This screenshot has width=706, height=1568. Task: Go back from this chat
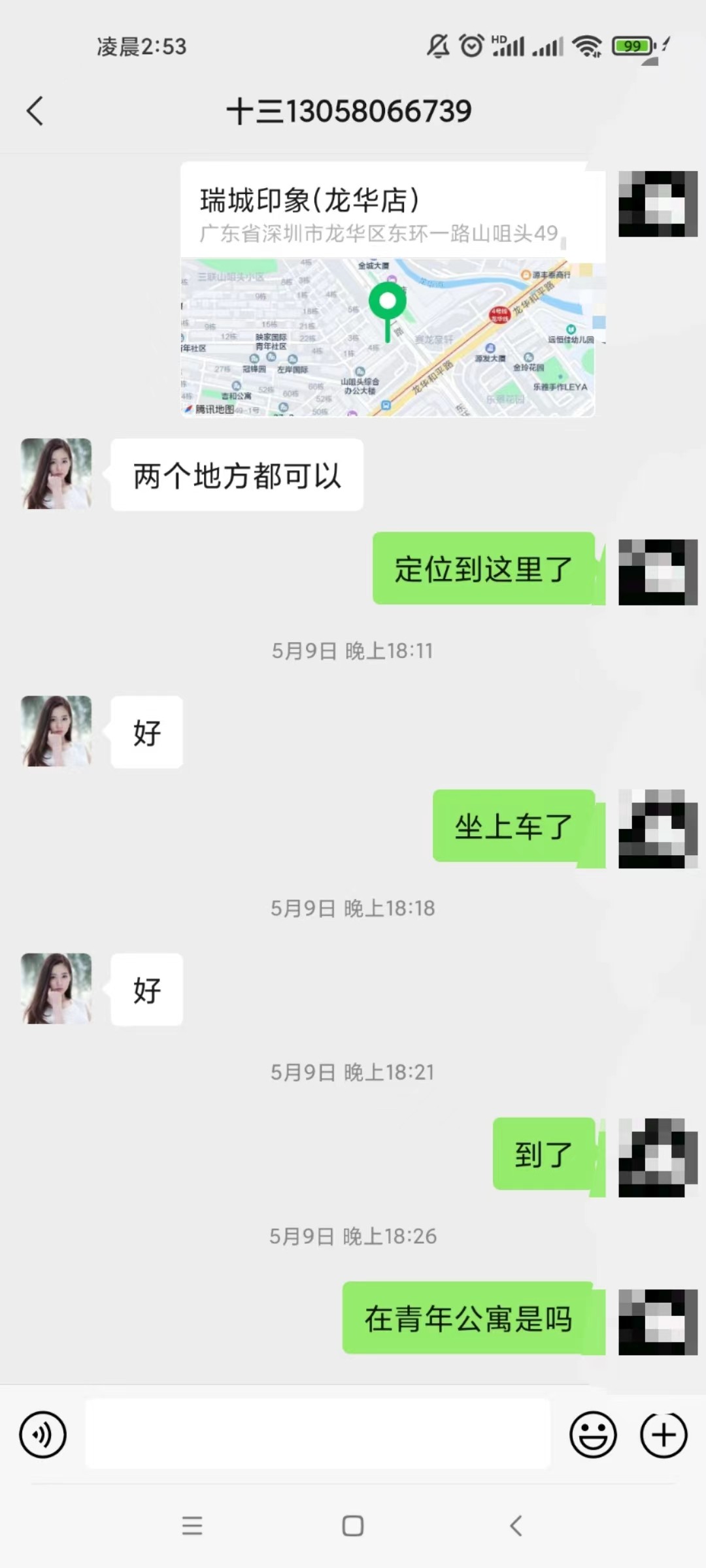[35, 111]
